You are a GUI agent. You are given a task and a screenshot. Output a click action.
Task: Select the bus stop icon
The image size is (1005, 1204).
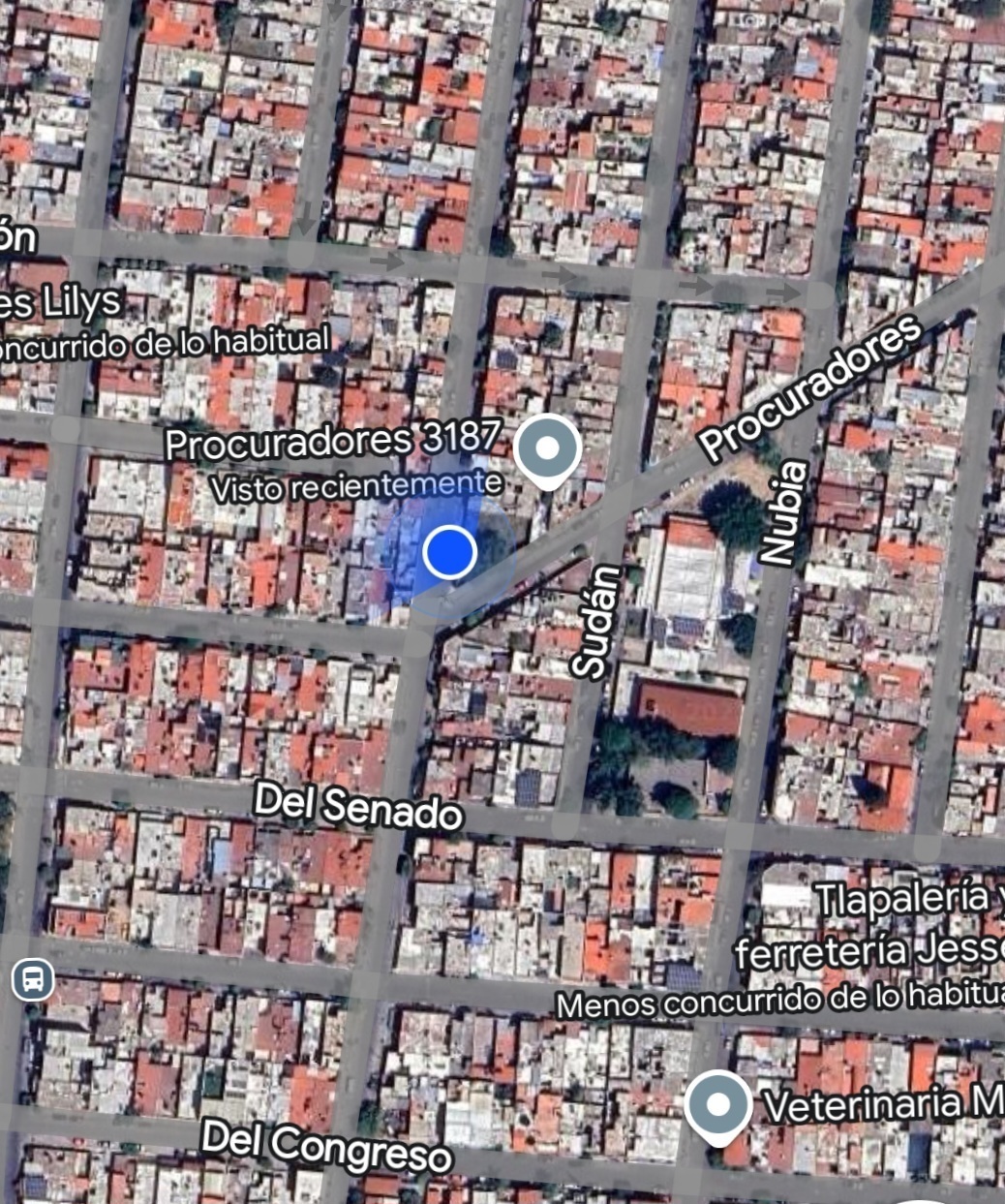click(x=32, y=980)
